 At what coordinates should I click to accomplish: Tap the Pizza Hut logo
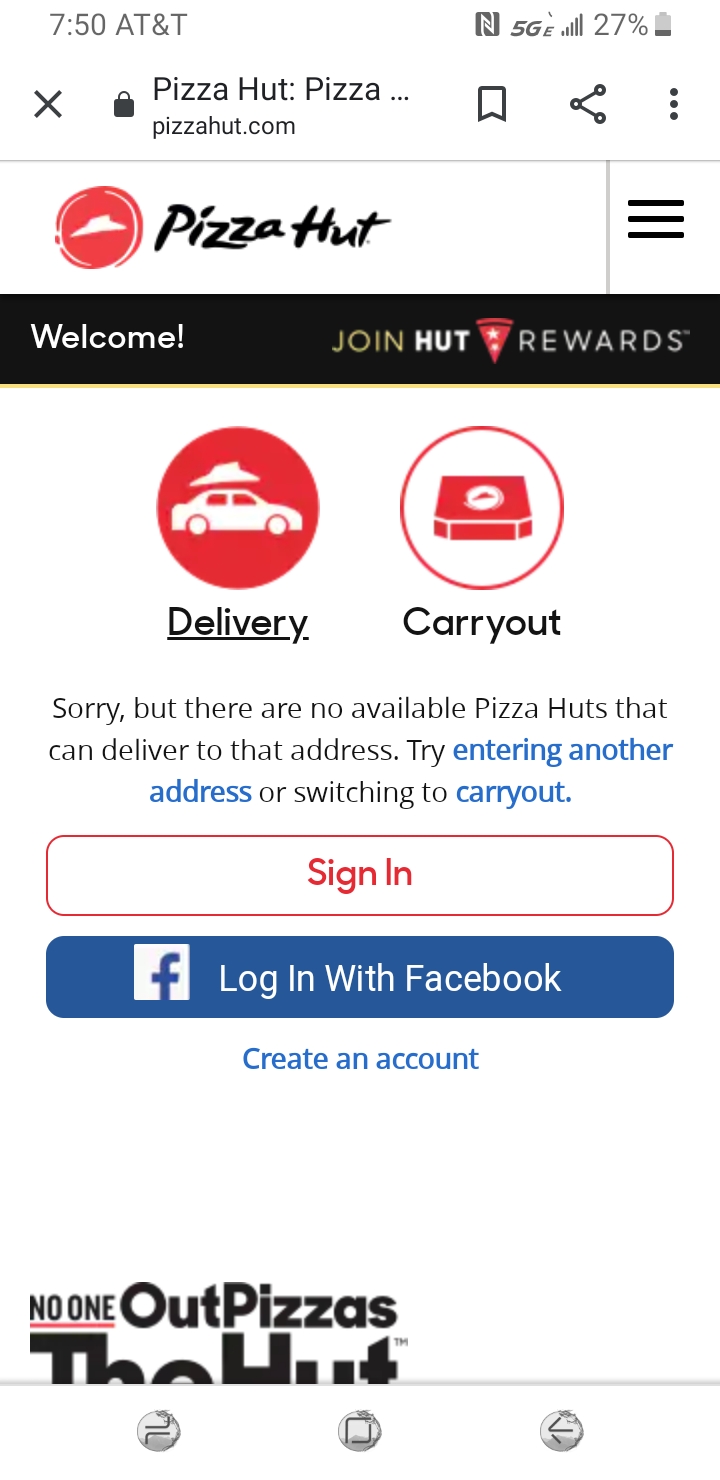222,227
